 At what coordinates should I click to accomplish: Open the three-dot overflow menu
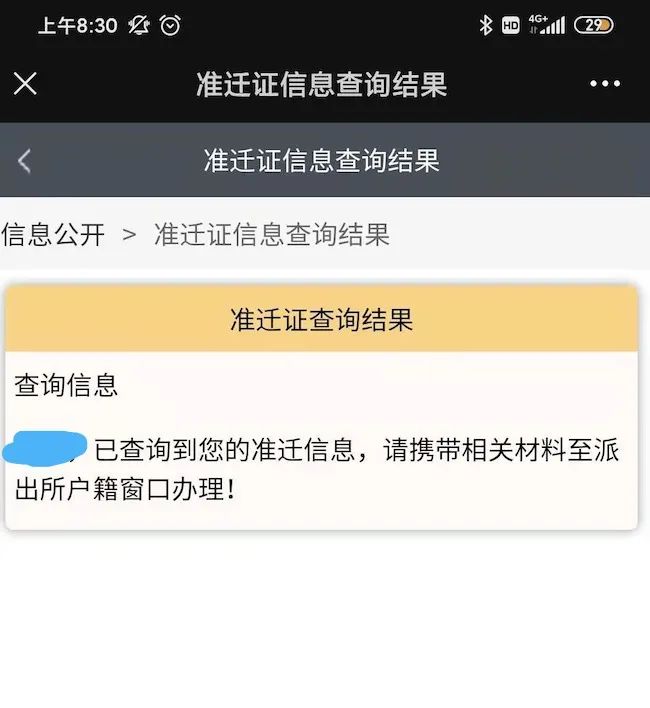605,84
